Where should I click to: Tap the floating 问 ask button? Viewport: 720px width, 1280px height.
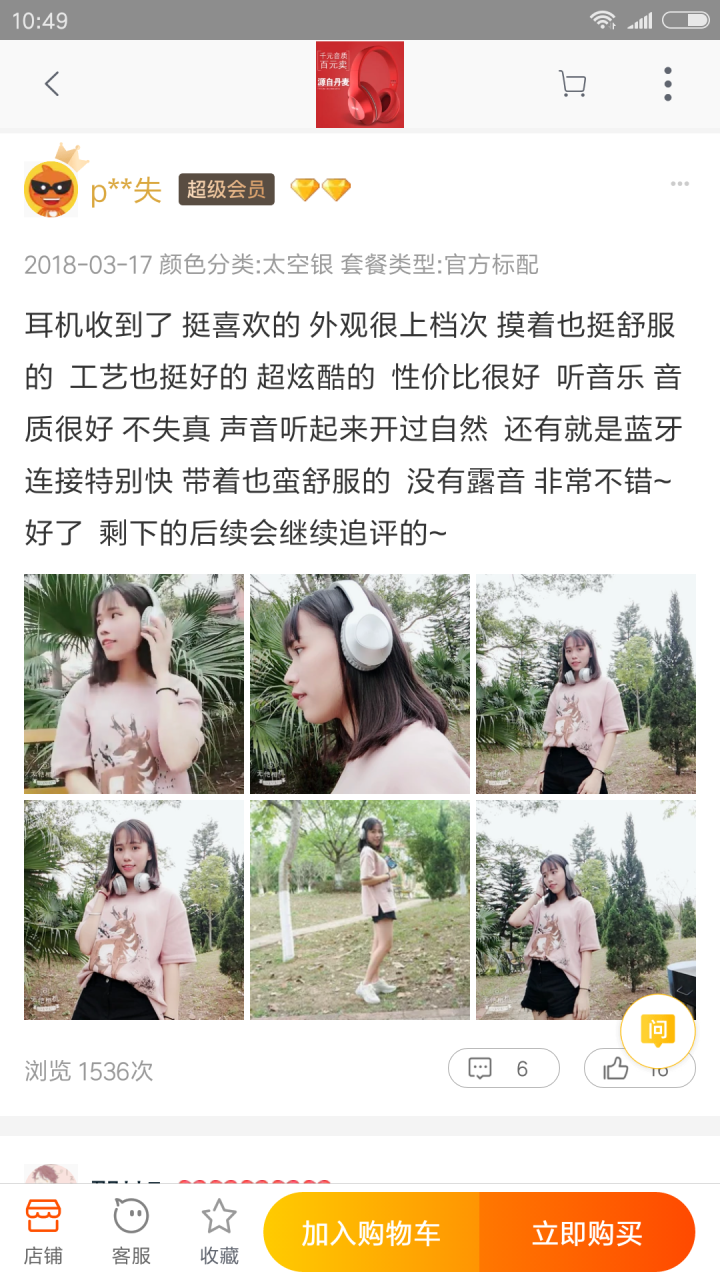point(657,1031)
